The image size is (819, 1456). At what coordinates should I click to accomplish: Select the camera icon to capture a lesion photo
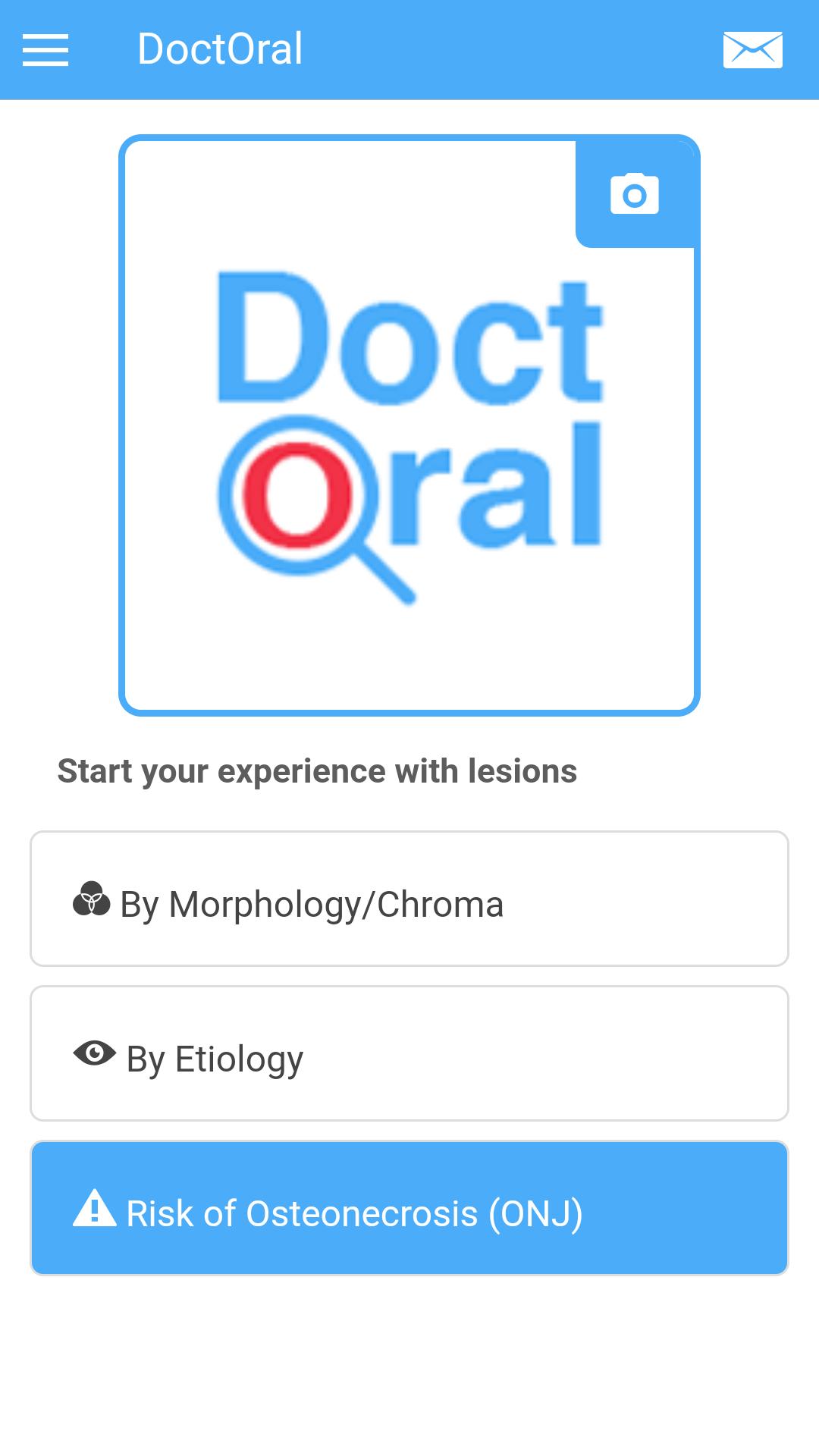(x=634, y=193)
